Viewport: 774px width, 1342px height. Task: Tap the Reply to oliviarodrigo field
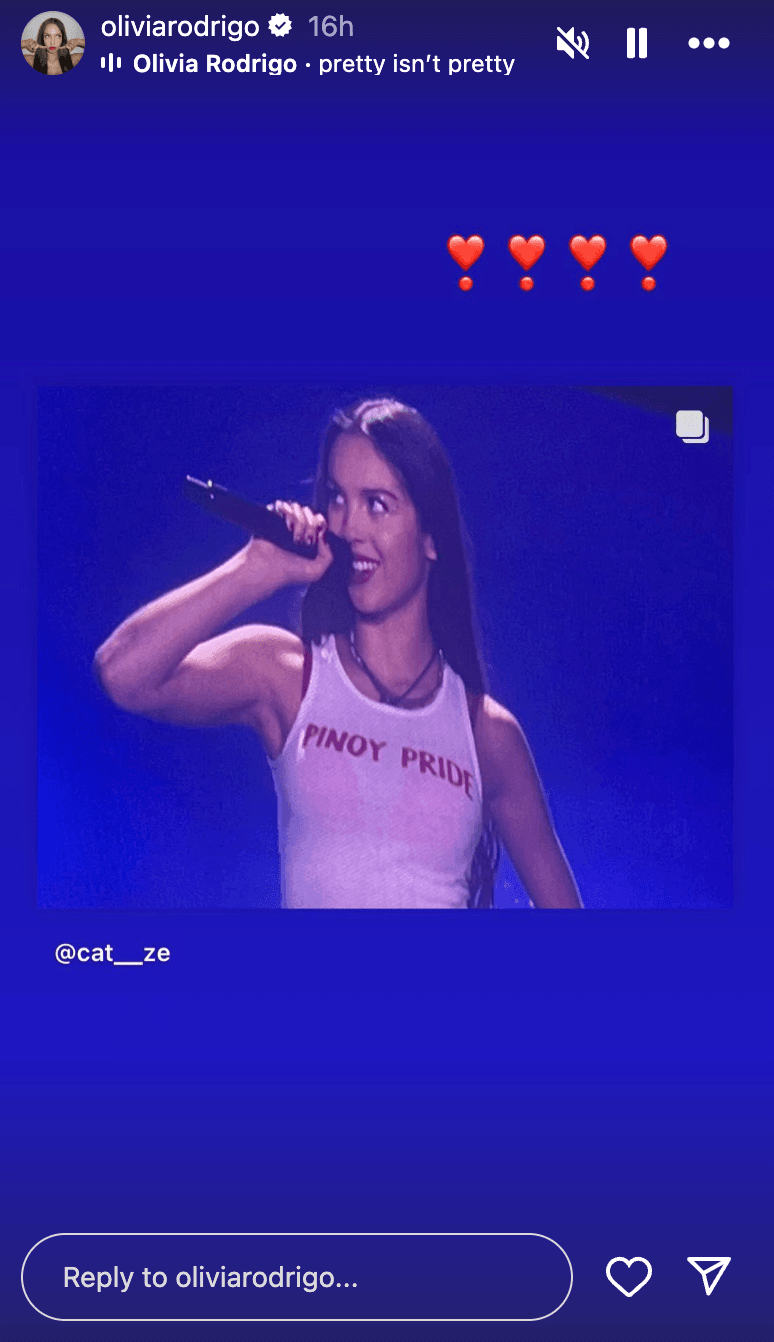click(x=296, y=1277)
